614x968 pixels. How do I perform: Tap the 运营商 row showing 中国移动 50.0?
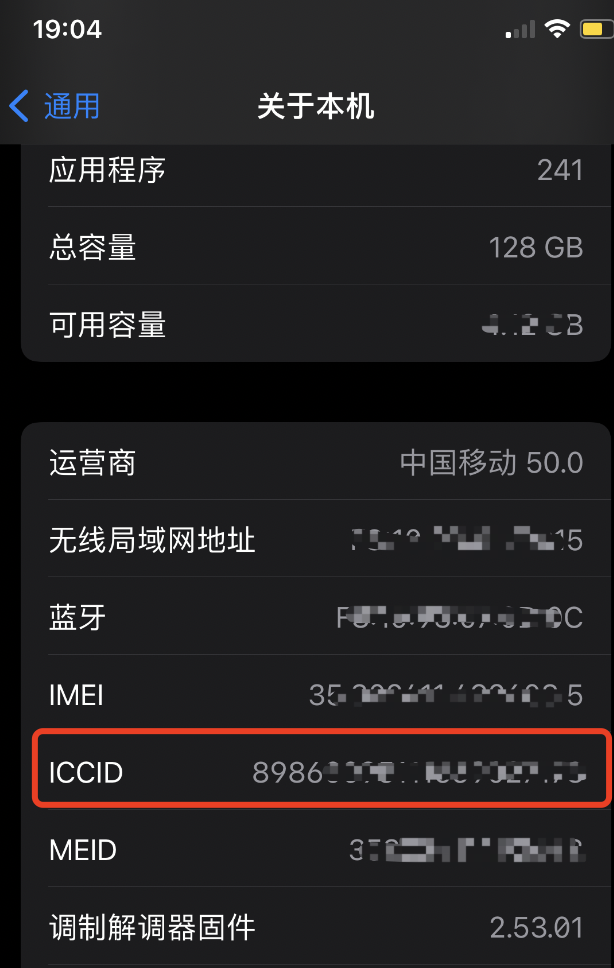315,463
